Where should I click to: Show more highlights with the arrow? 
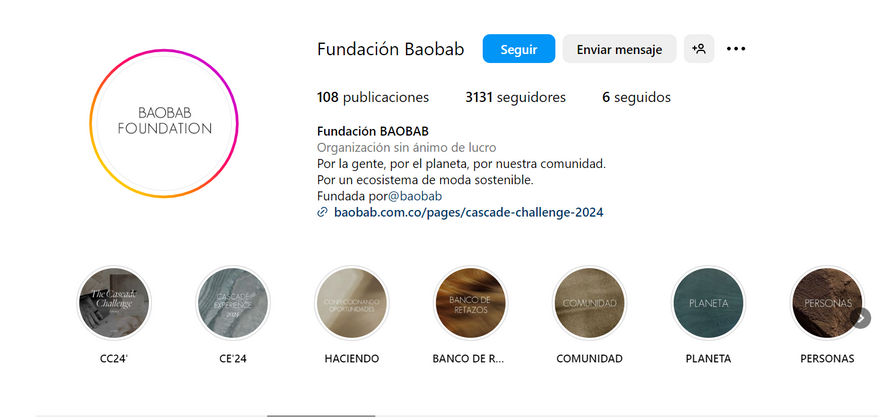tap(861, 317)
